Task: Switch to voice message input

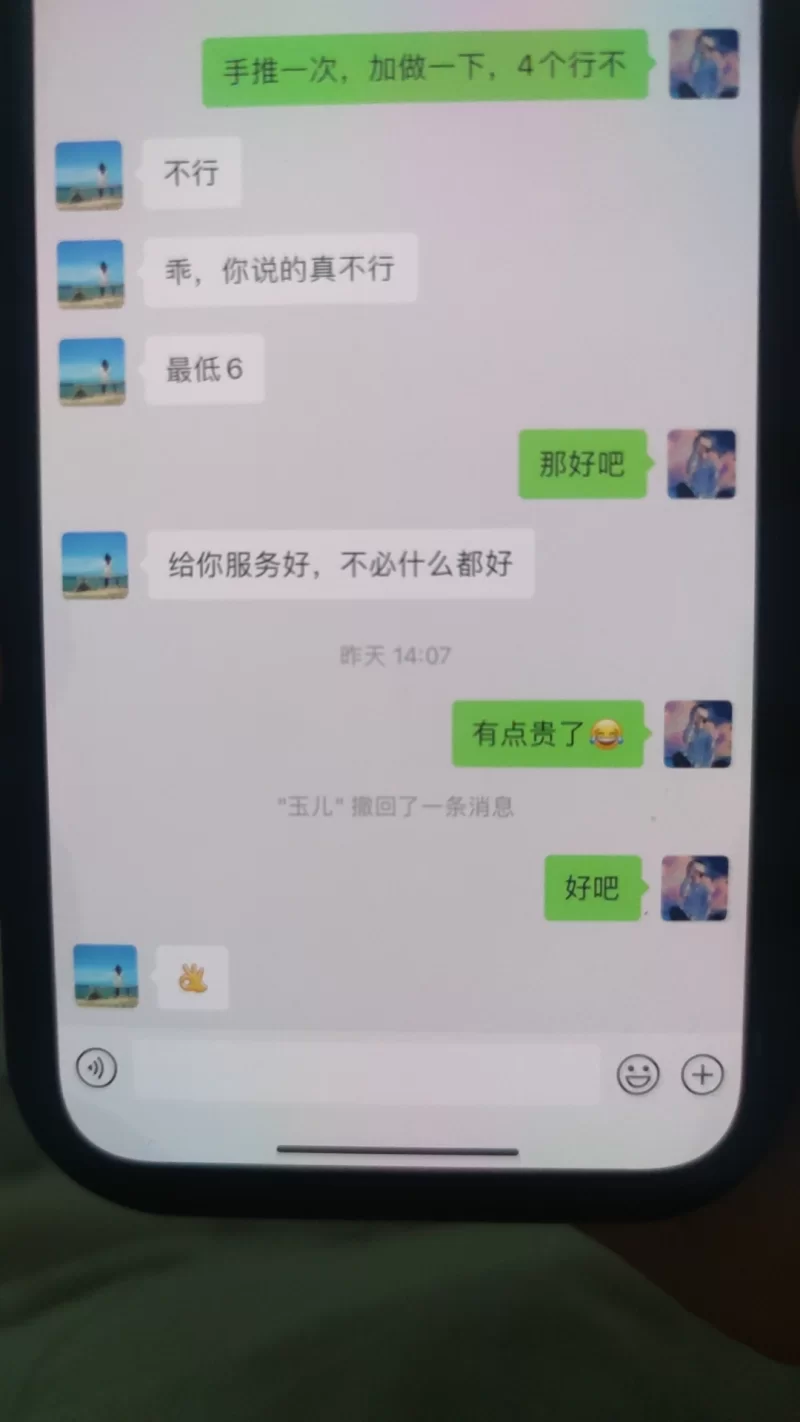Action: [97, 1069]
